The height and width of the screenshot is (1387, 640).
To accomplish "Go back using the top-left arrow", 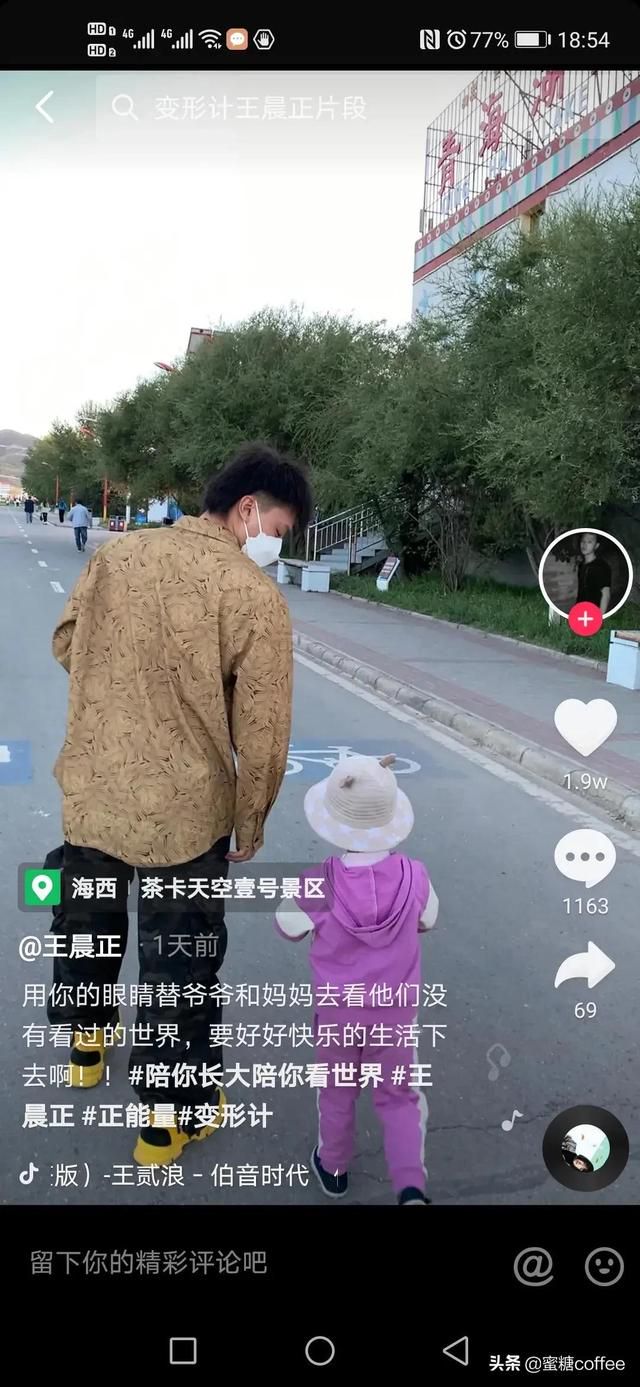I will point(44,107).
